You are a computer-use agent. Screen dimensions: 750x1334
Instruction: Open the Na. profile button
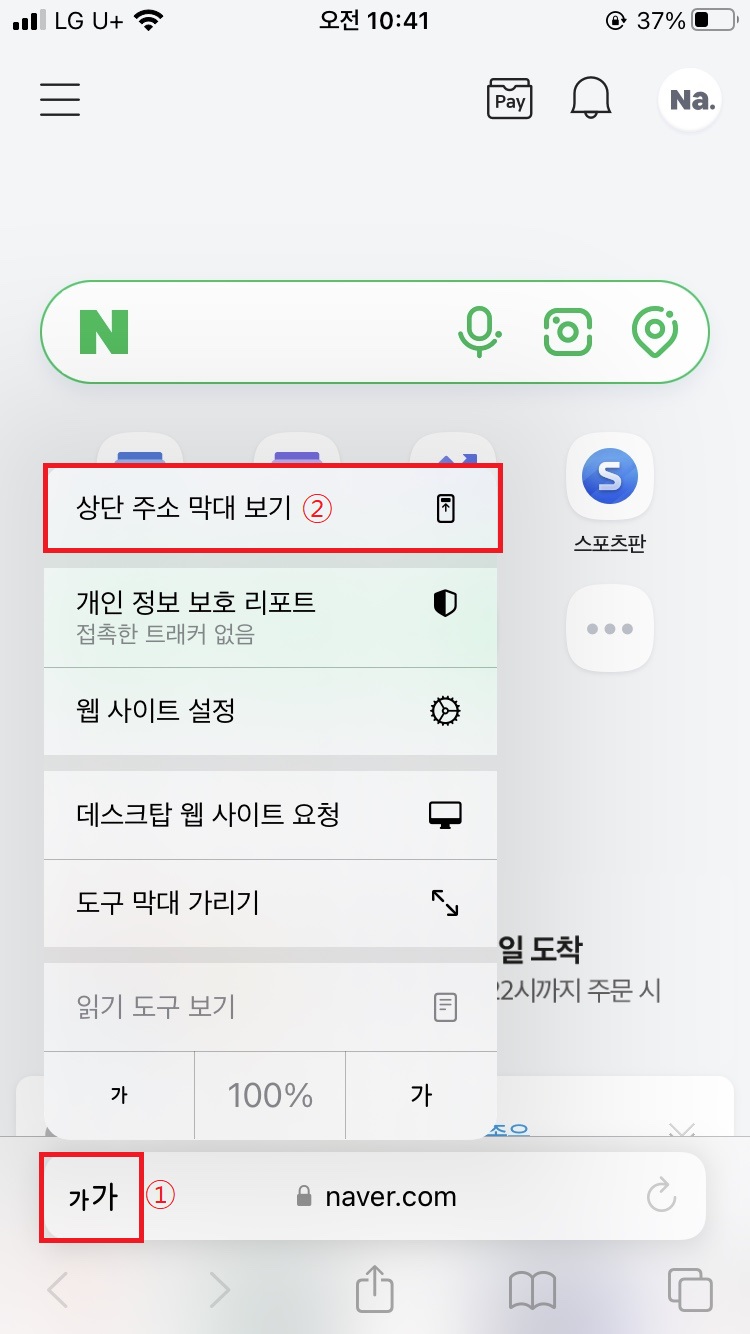(691, 99)
